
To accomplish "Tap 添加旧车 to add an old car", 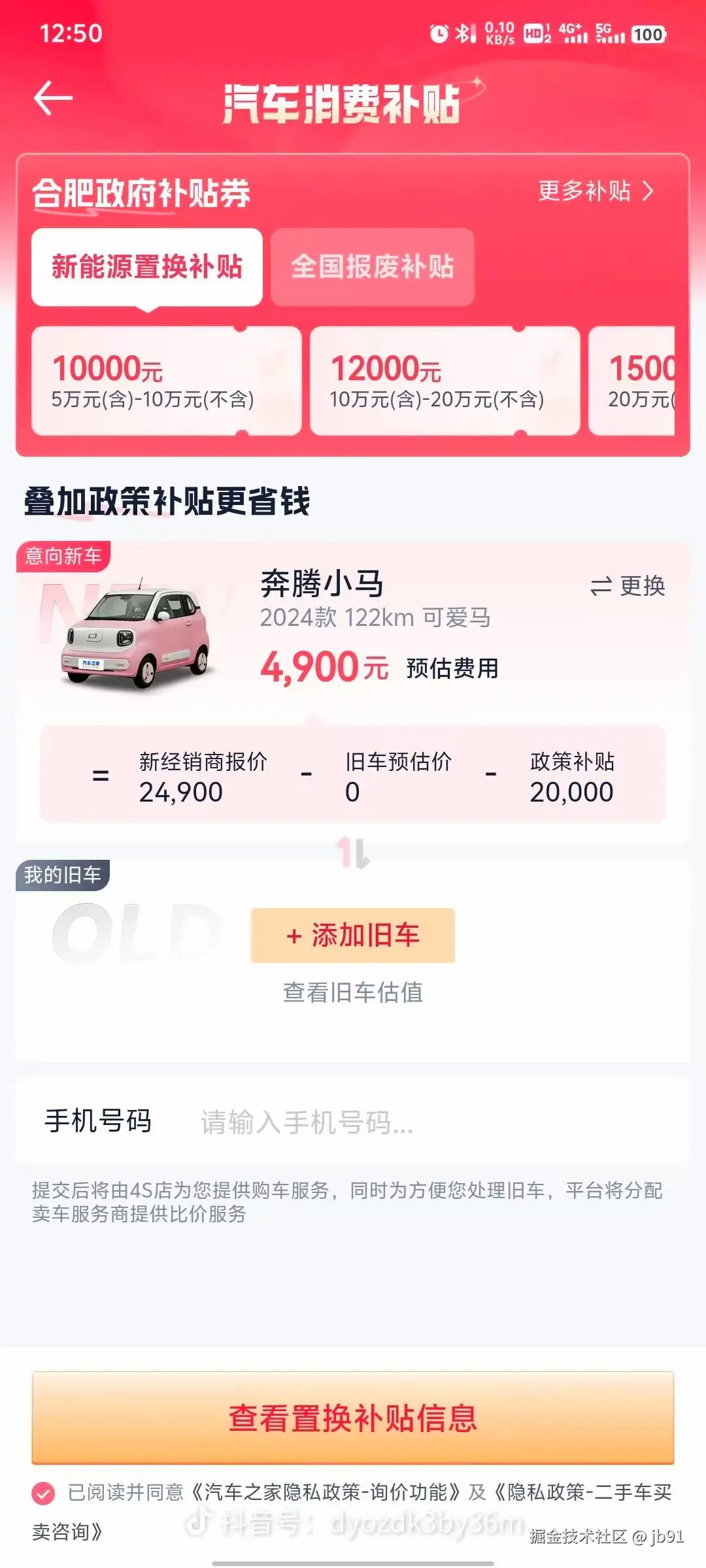I will tap(353, 935).
